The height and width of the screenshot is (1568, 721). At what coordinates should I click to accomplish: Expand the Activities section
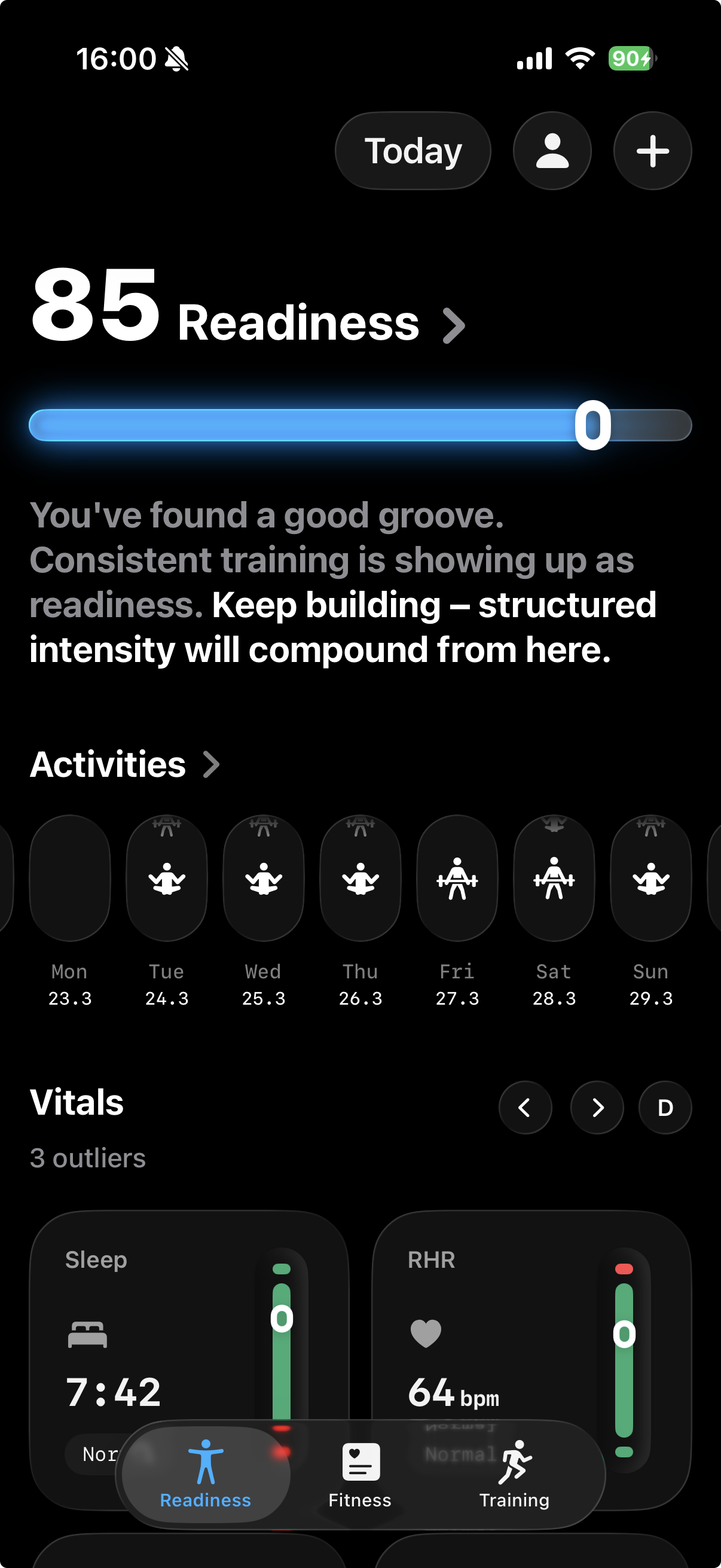click(211, 765)
